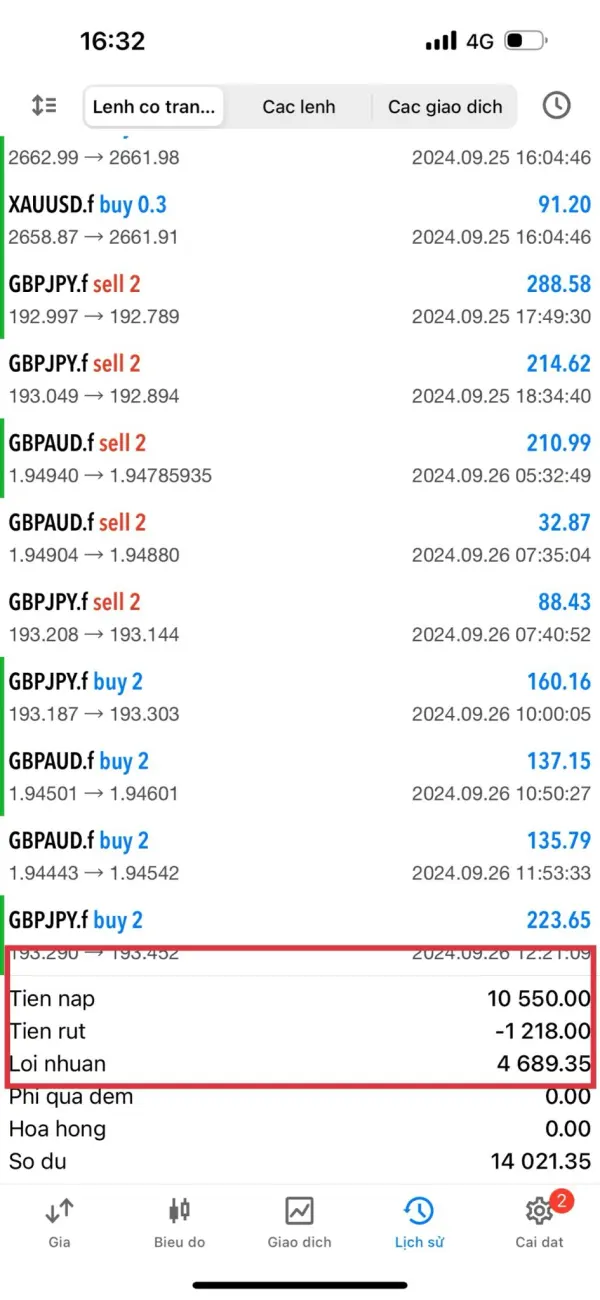This screenshot has width=600, height=1300.
Task: Switch to the "Cac lenh" segment
Action: [x=299, y=106]
